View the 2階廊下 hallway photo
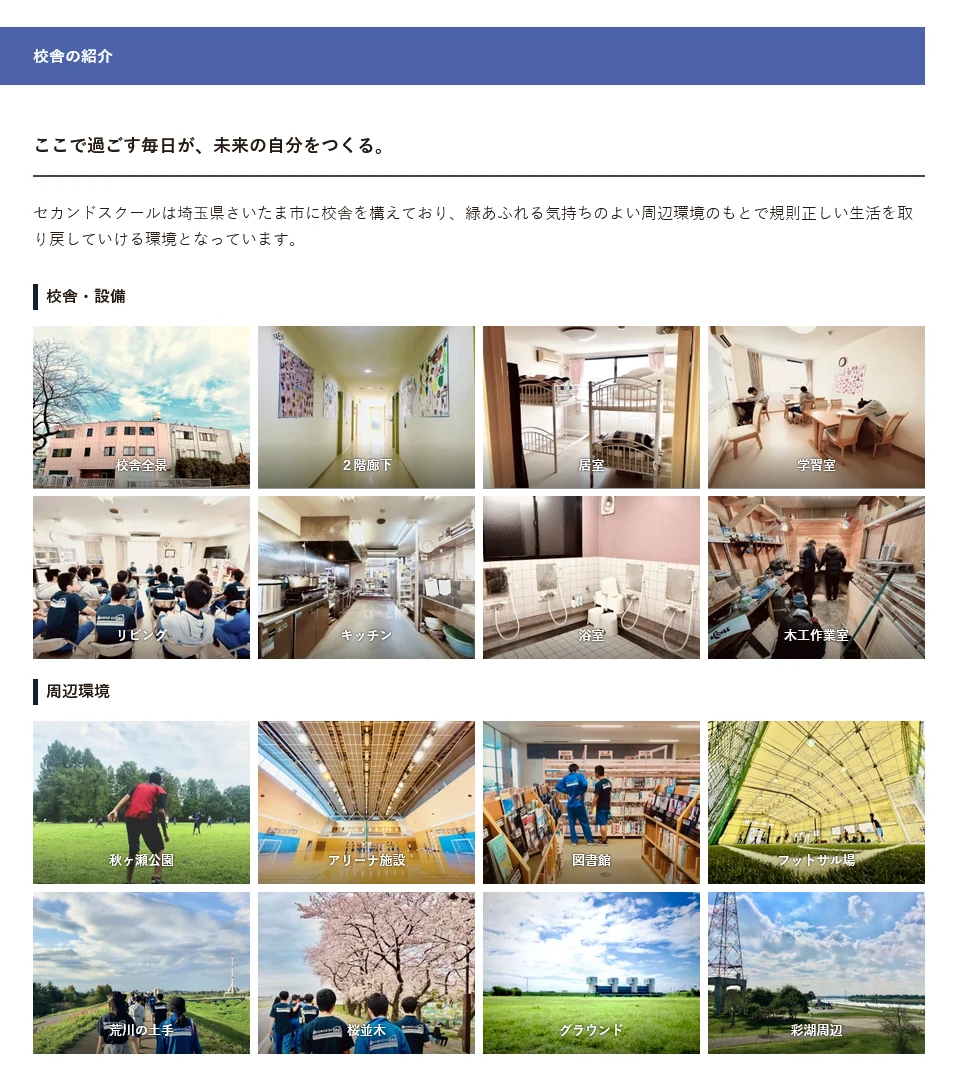 point(366,407)
